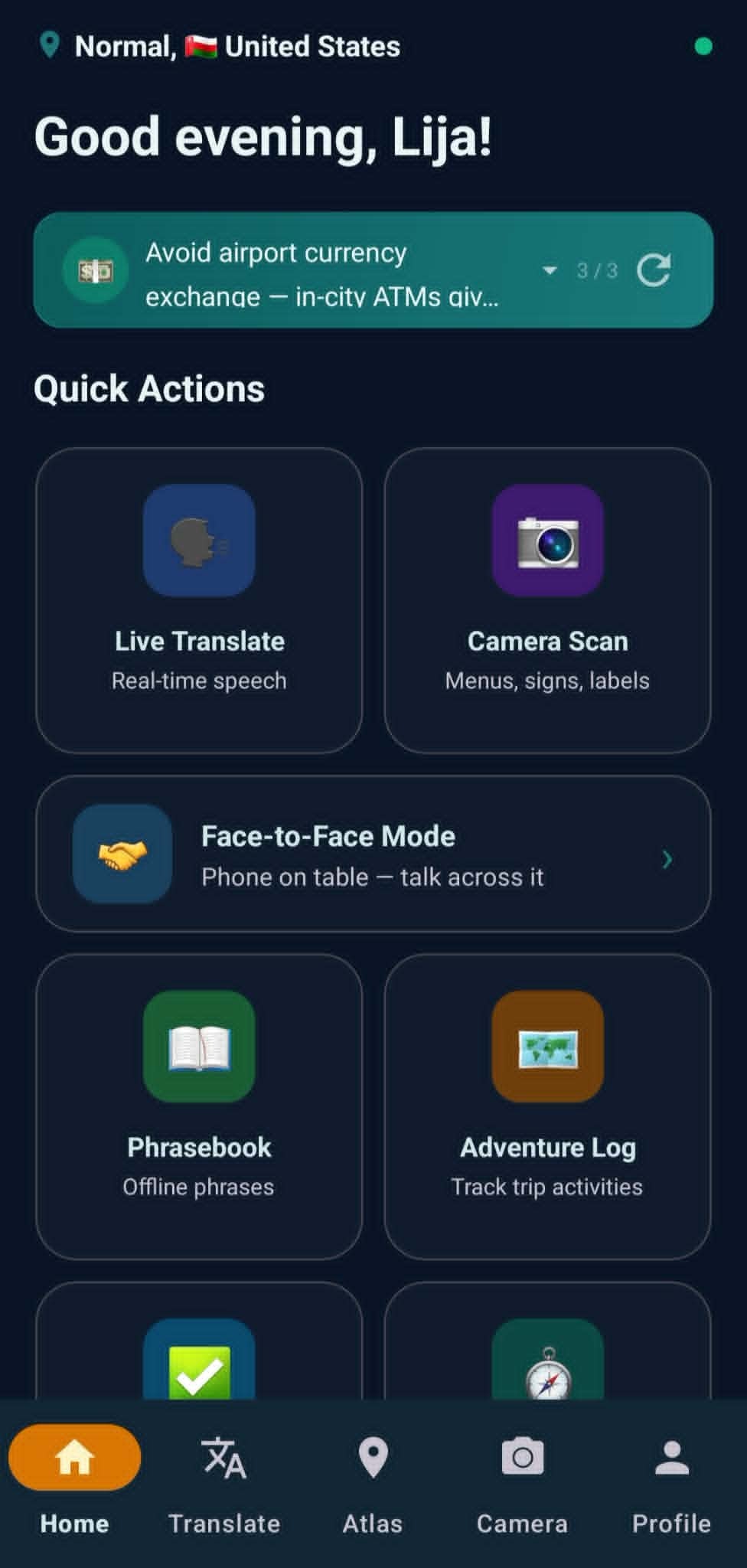Open Camera Scan for menus and signs

(x=548, y=539)
